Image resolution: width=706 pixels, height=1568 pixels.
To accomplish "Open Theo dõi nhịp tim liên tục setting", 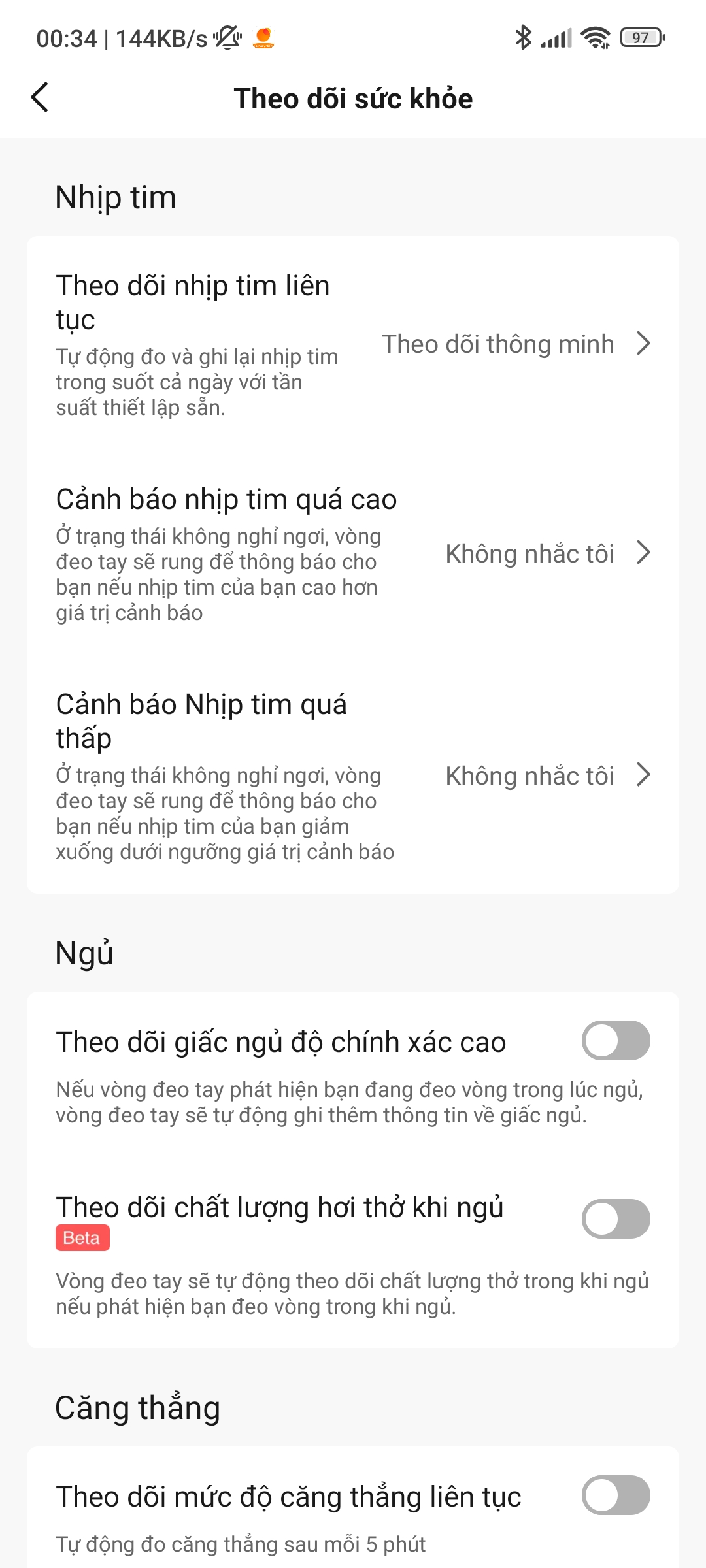I will 353,344.
